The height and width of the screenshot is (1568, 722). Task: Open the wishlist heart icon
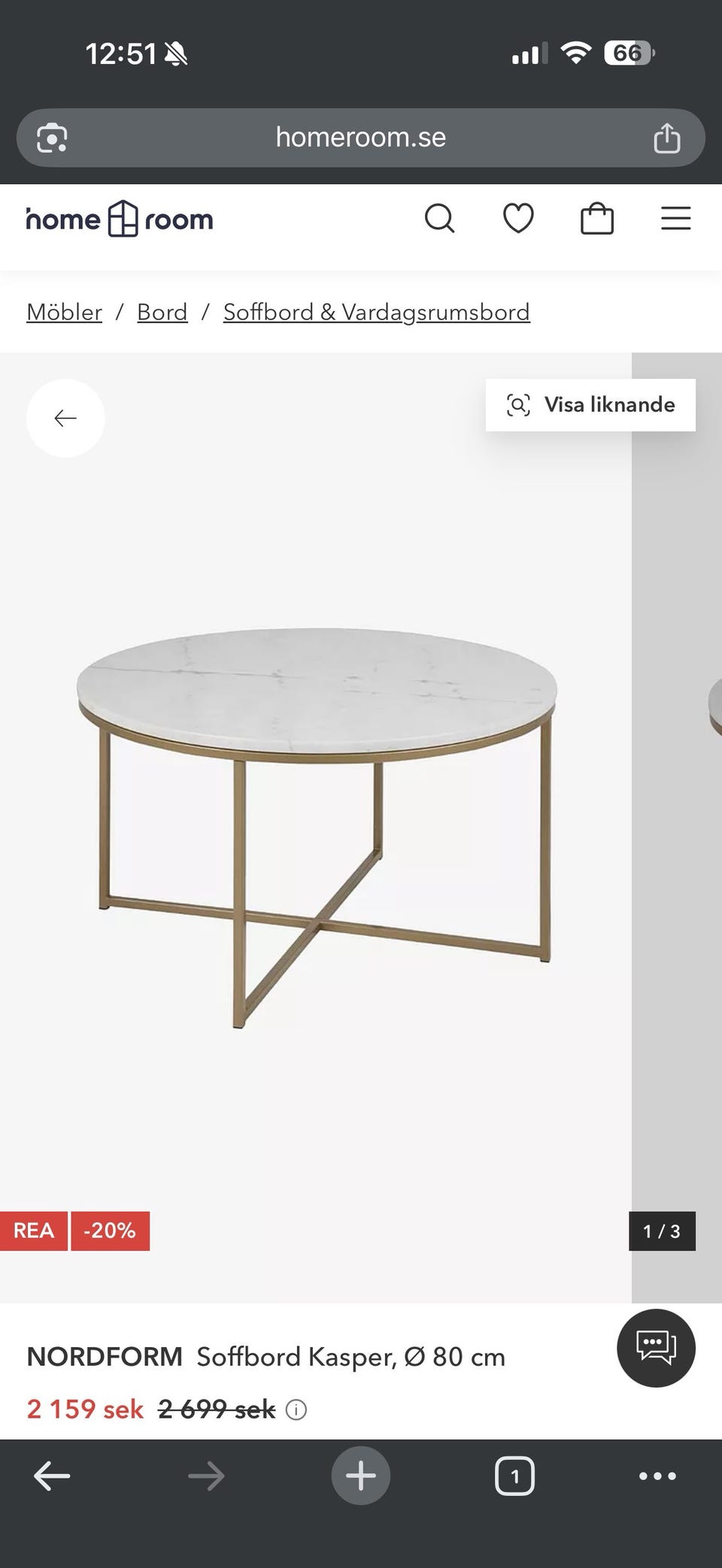point(518,219)
